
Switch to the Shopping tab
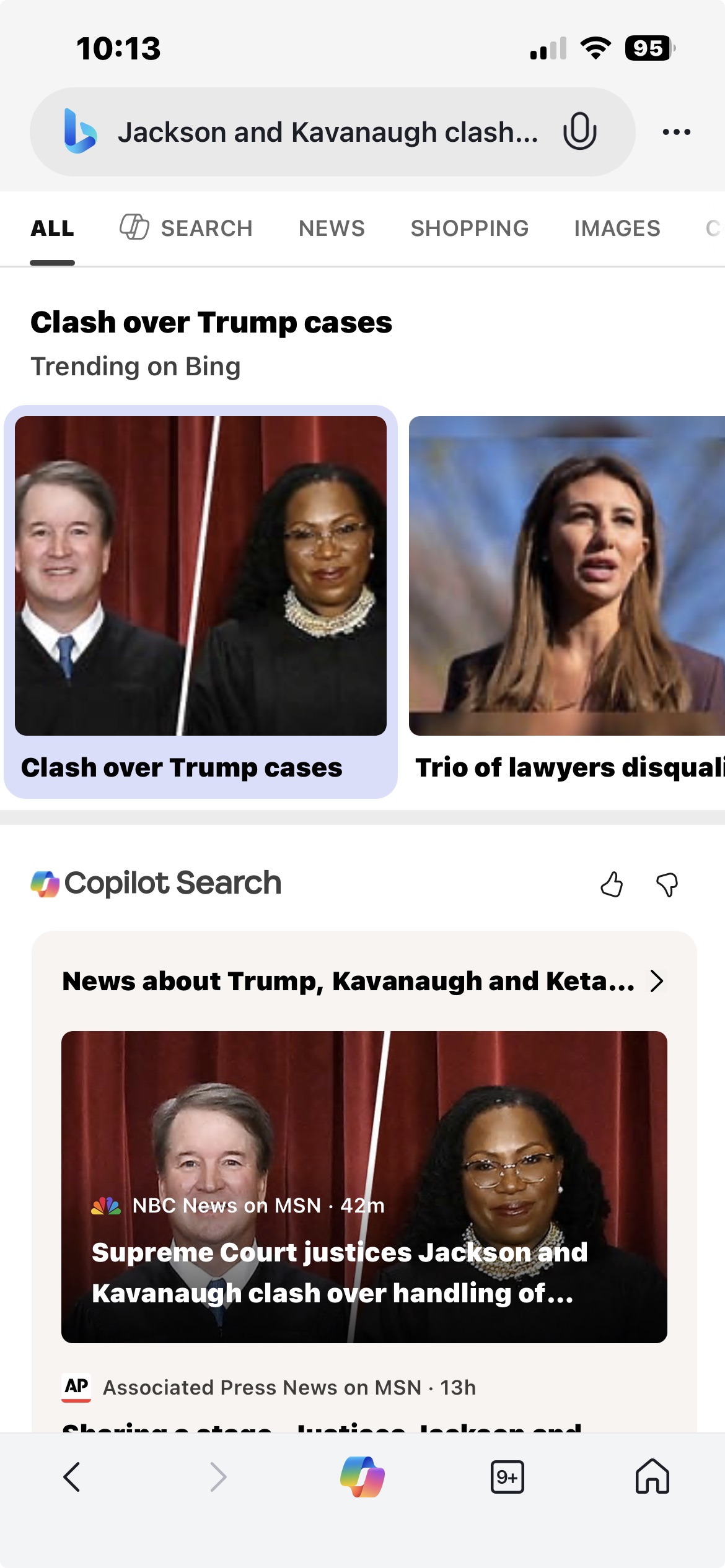[469, 228]
